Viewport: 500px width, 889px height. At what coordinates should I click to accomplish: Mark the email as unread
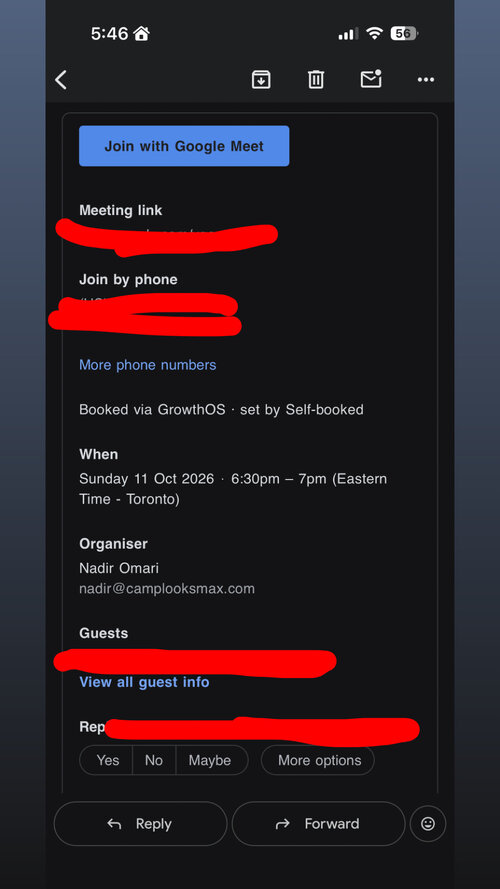click(371, 79)
